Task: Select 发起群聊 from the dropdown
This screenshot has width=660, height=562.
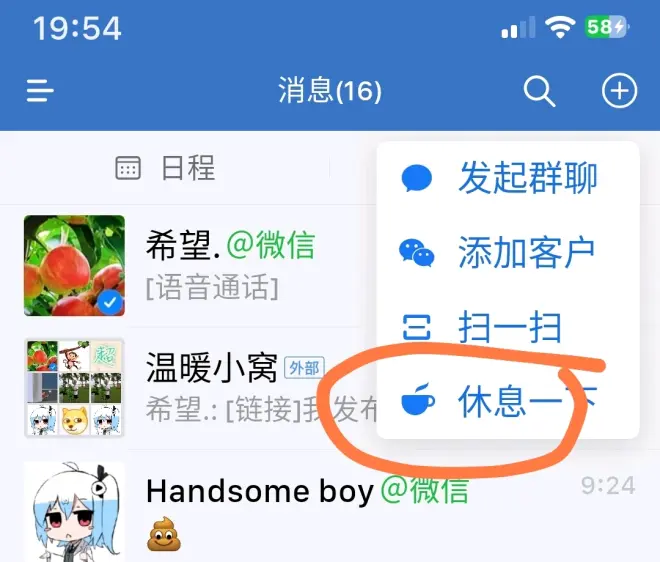Action: [507, 178]
